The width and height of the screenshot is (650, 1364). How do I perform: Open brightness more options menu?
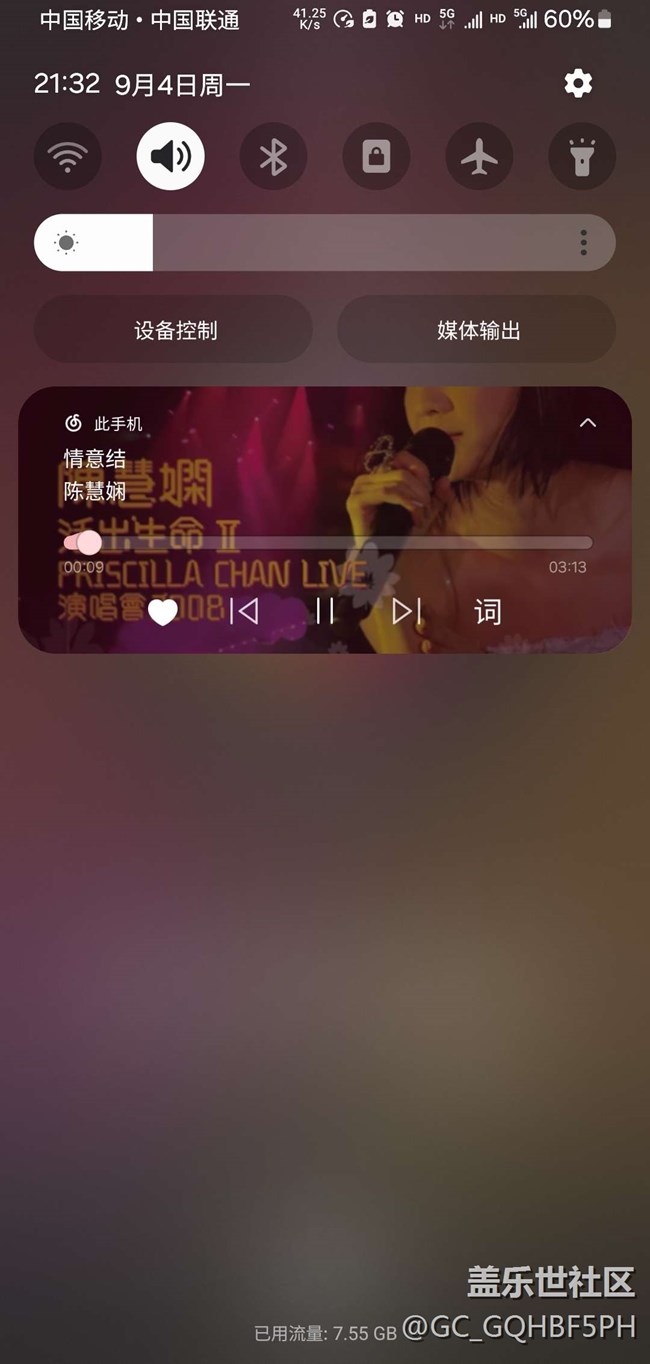[583, 242]
